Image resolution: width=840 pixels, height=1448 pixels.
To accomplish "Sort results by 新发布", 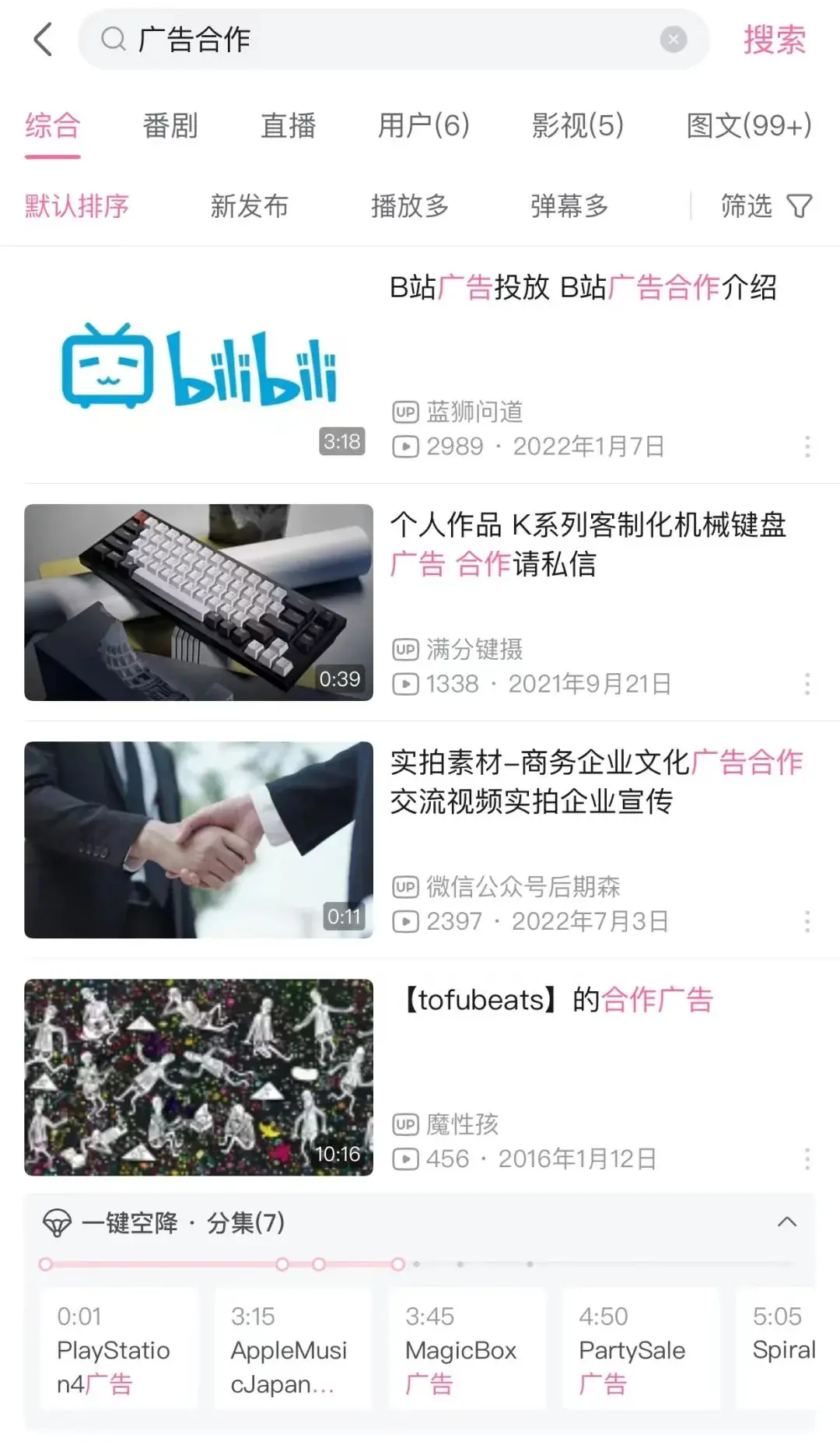I will coord(249,206).
